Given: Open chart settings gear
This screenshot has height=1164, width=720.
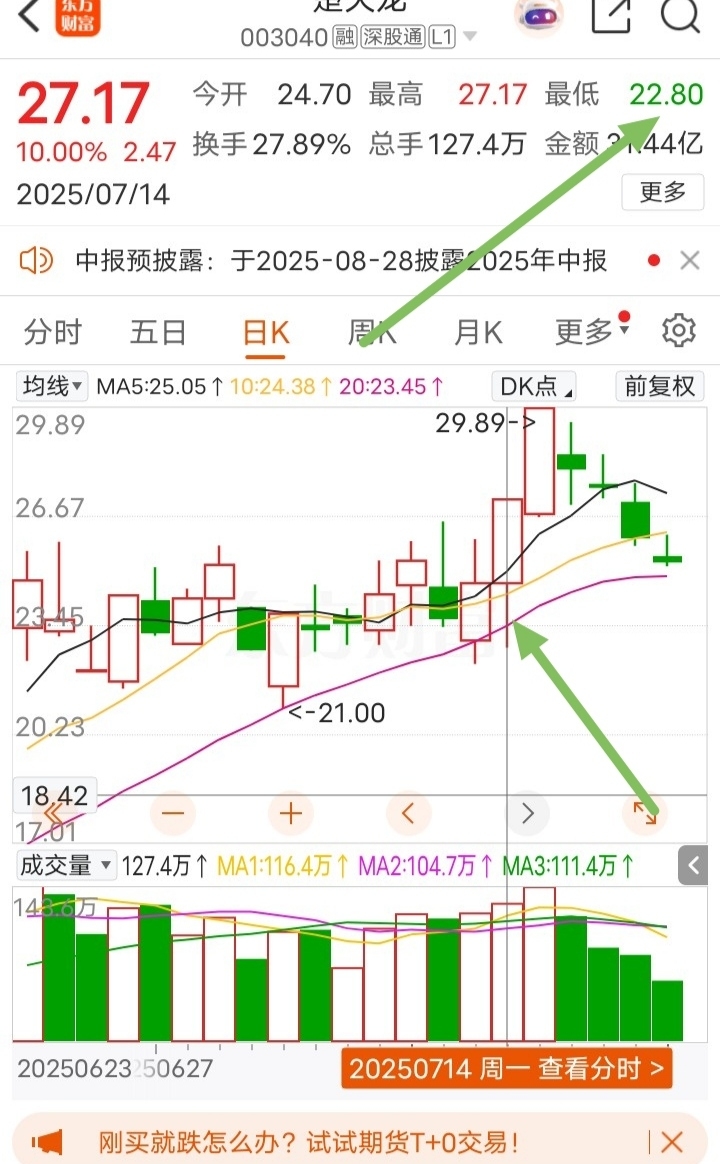Looking at the screenshot, I should 678,330.
